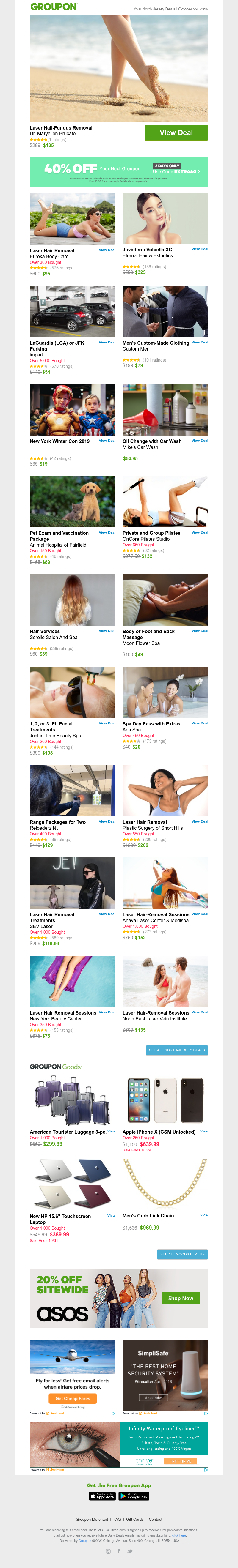The height and width of the screenshot is (1568, 238).
Task: Open the Hair Services Sorelle Salon photo
Action: 72,600
